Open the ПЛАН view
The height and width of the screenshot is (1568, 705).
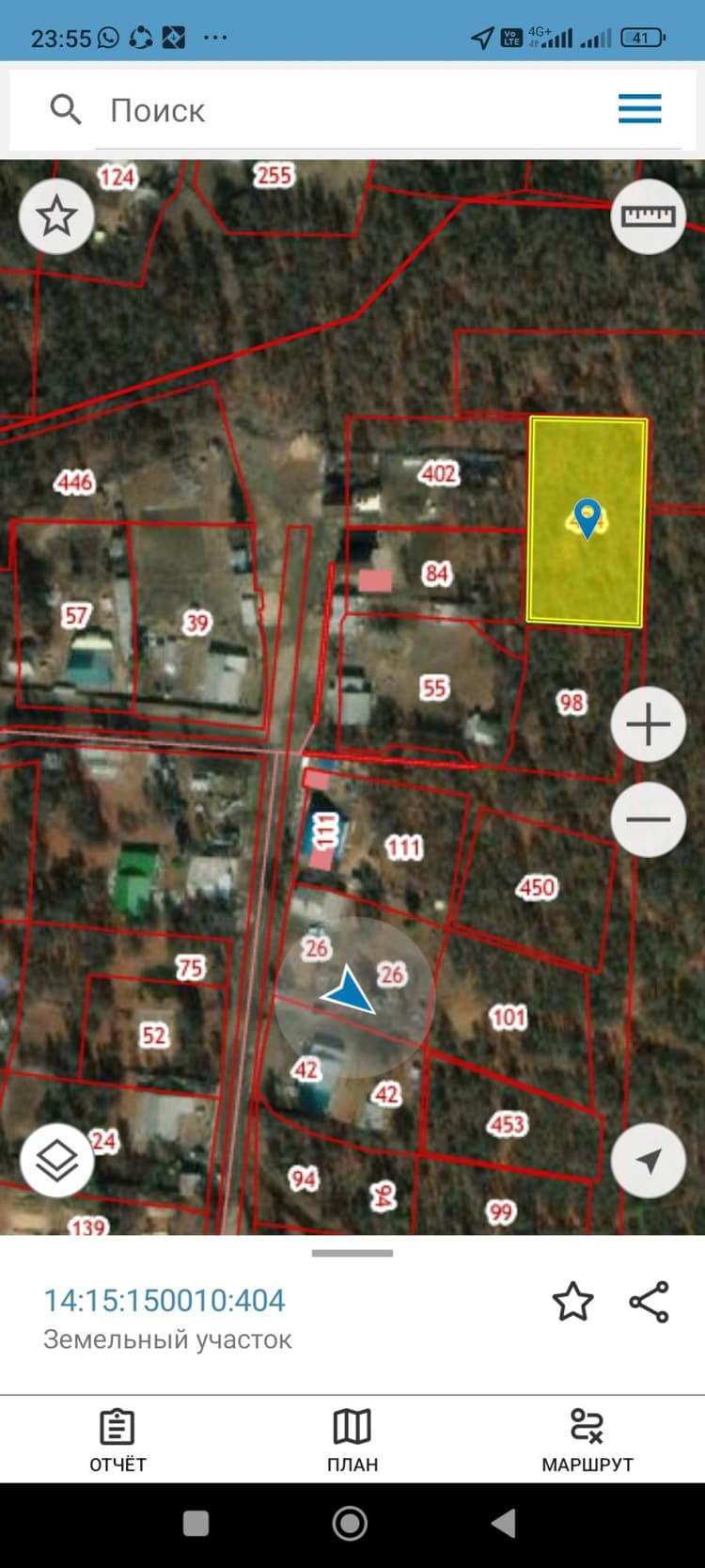(x=352, y=1439)
